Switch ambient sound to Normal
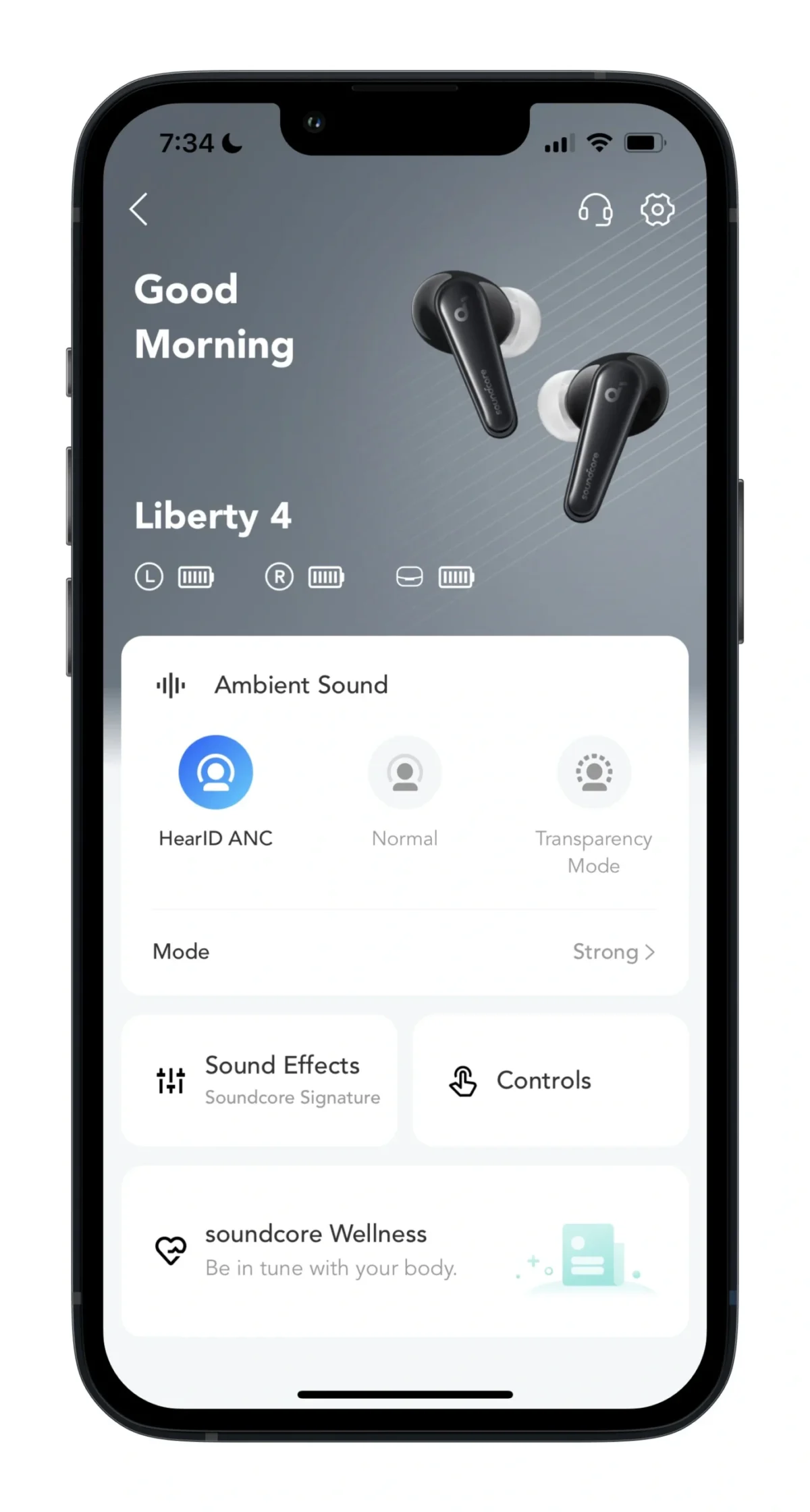Screen dimensions: 810x1512 coord(404,773)
